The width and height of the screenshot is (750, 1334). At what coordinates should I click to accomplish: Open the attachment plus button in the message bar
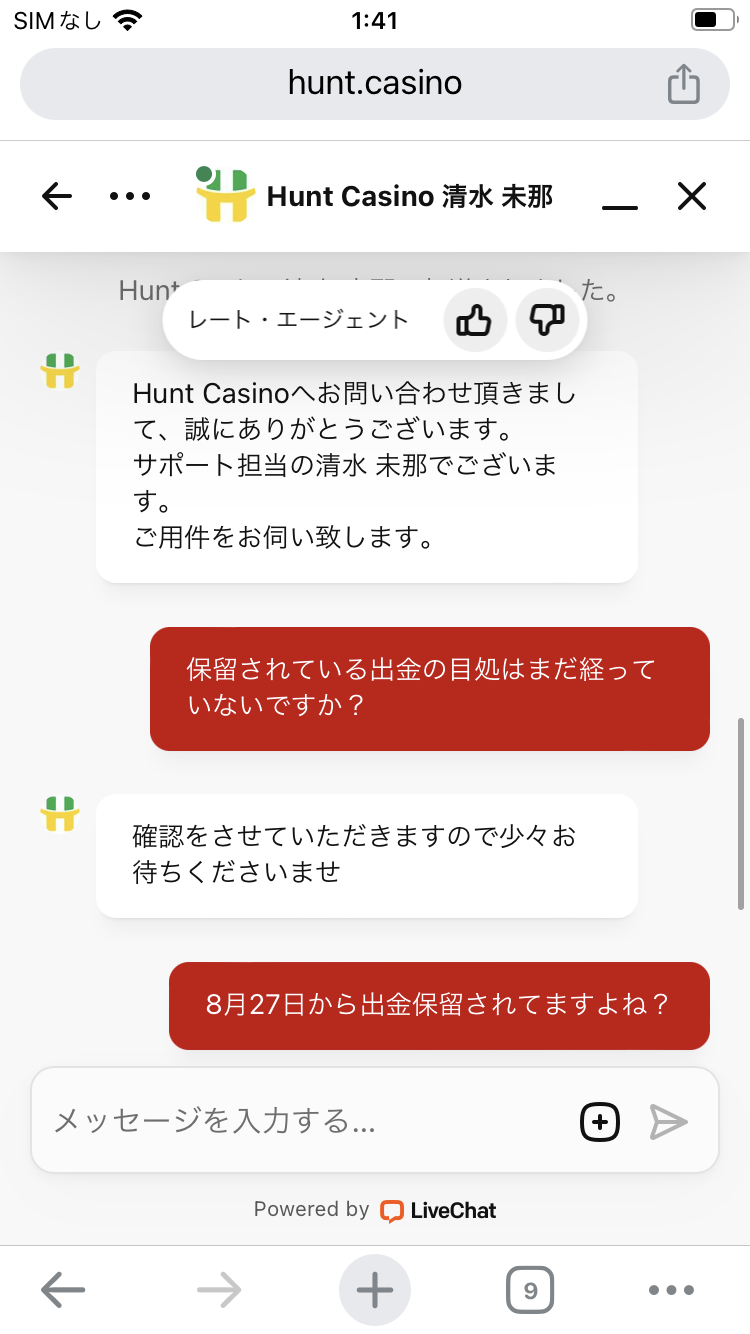(598, 1120)
